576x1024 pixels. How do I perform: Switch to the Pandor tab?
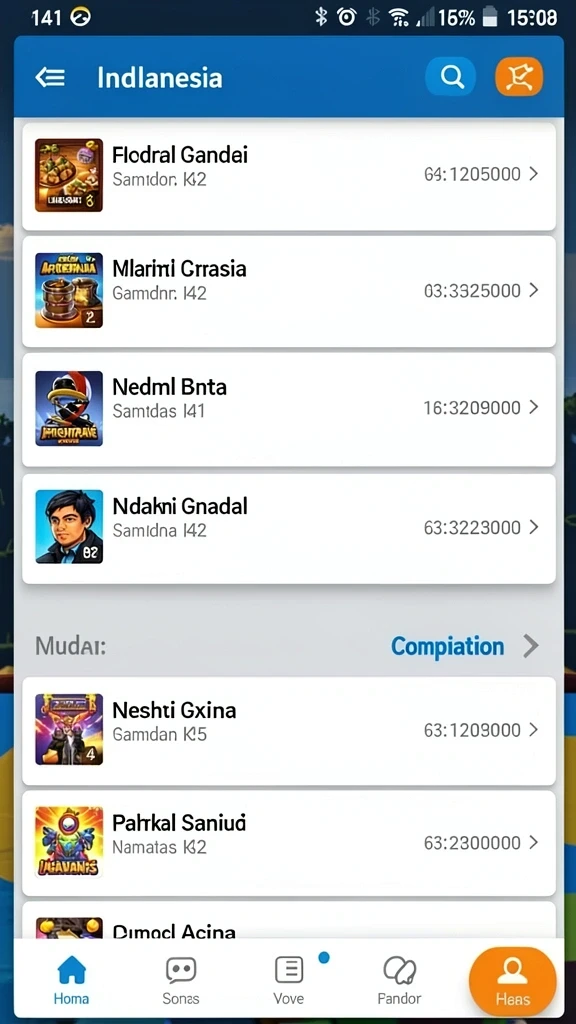[399, 980]
